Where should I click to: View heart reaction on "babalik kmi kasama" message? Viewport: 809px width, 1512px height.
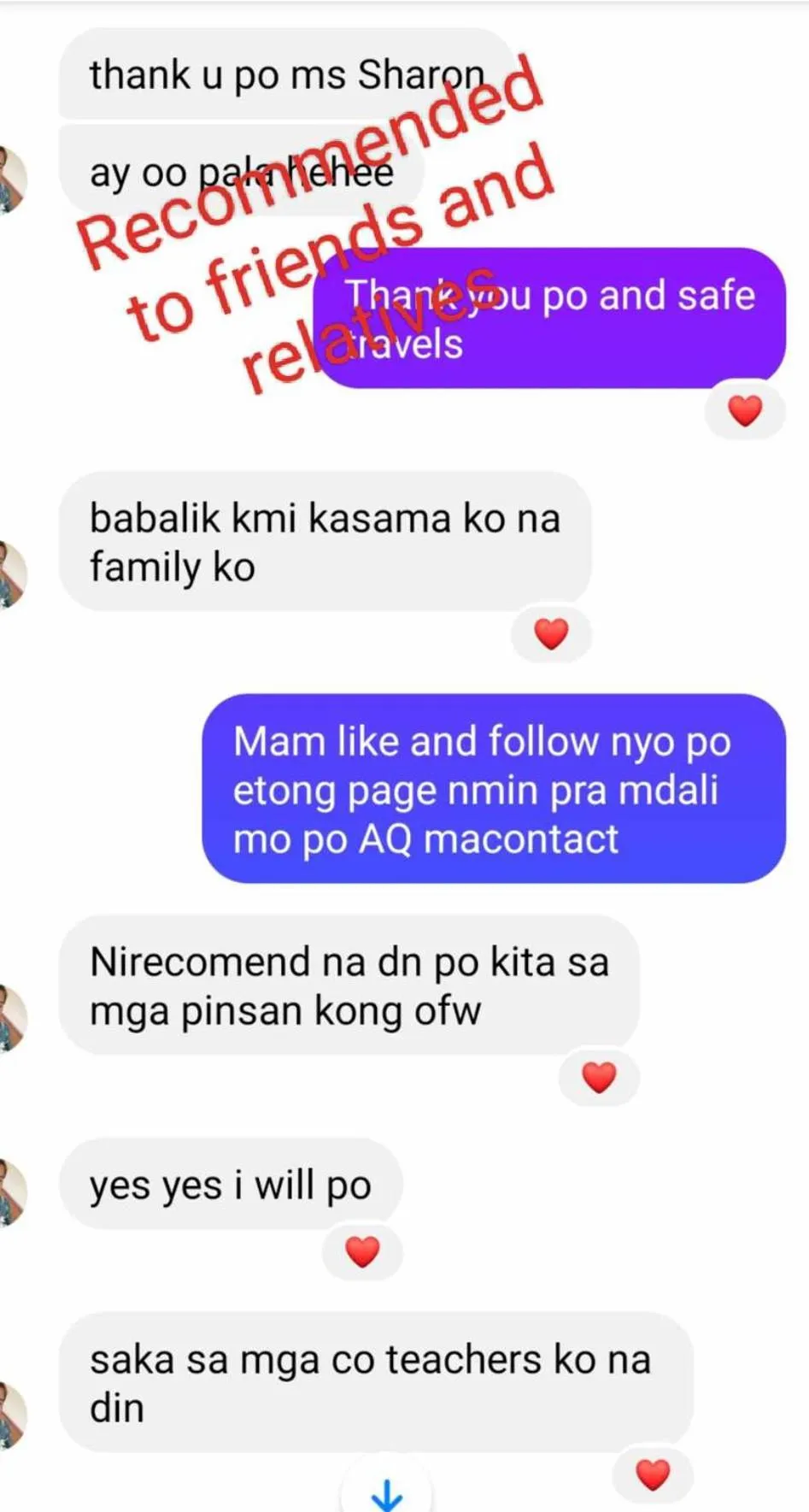point(550,634)
